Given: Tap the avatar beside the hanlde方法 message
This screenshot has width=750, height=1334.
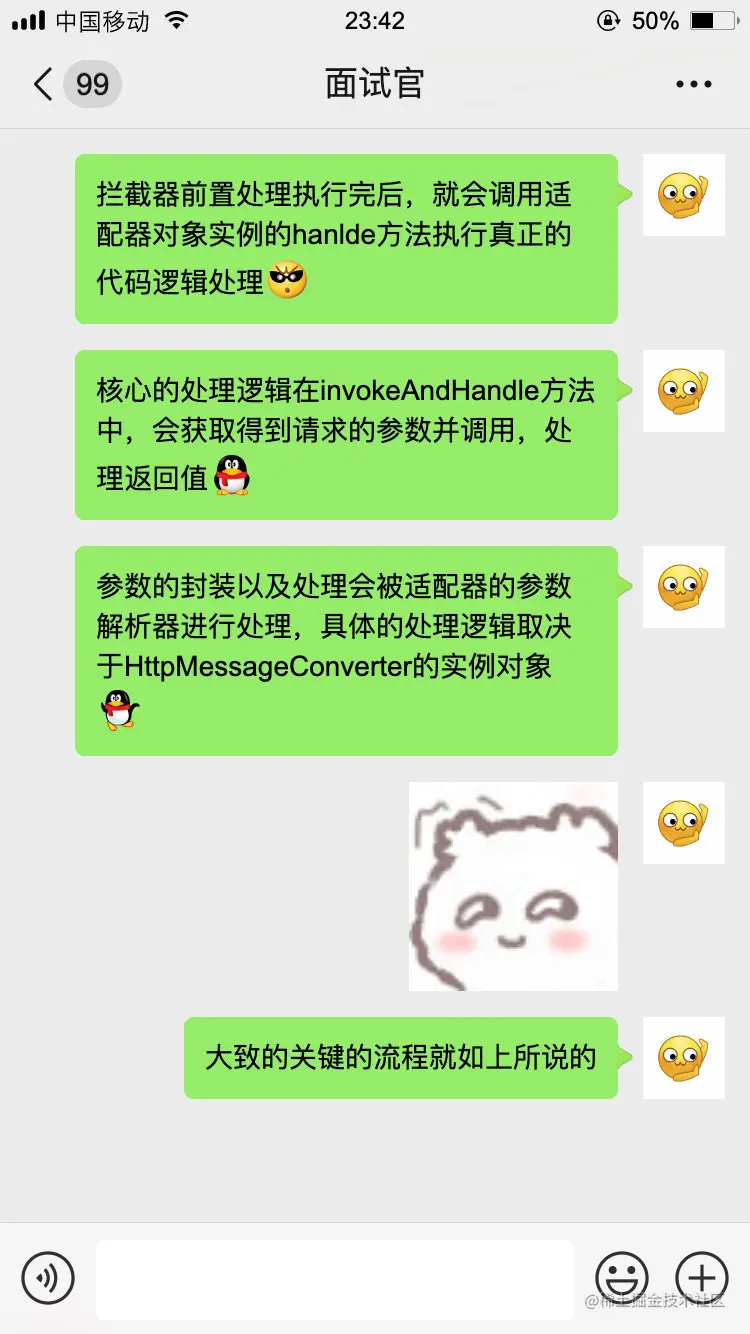Looking at the screenshot, I should (683, 195).
